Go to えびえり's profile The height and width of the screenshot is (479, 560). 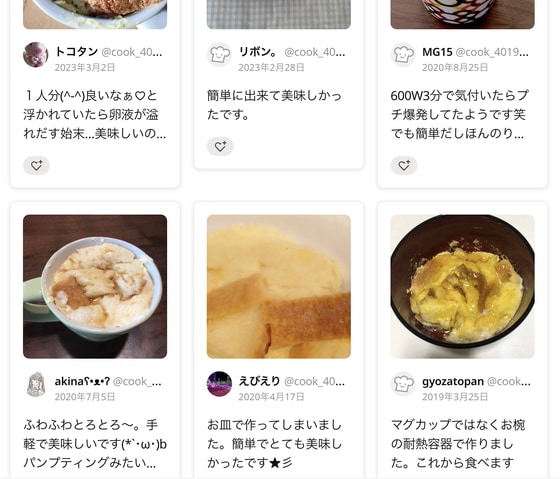(x=219, y=384)
